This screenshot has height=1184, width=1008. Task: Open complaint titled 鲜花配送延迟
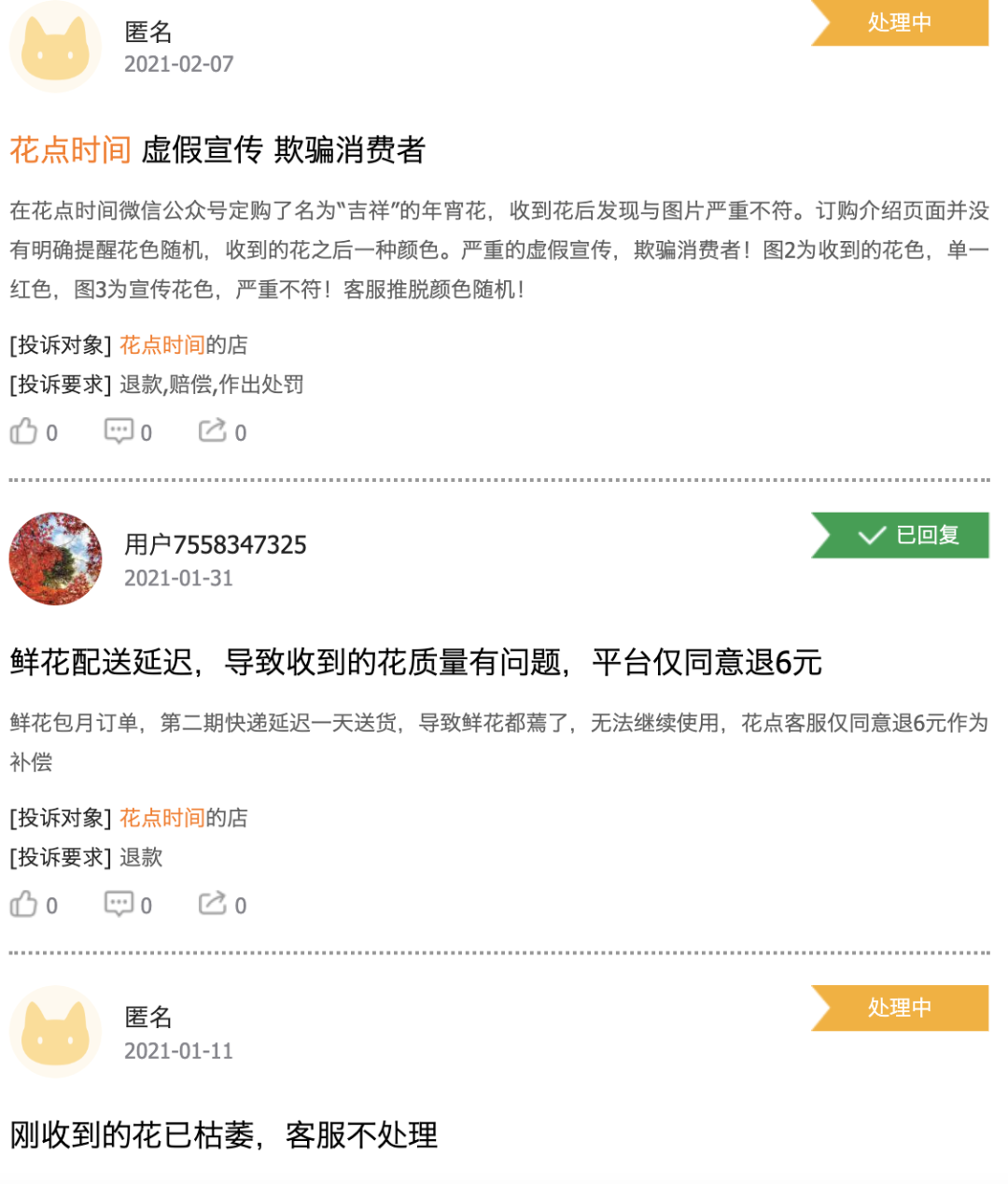[415, 662]
